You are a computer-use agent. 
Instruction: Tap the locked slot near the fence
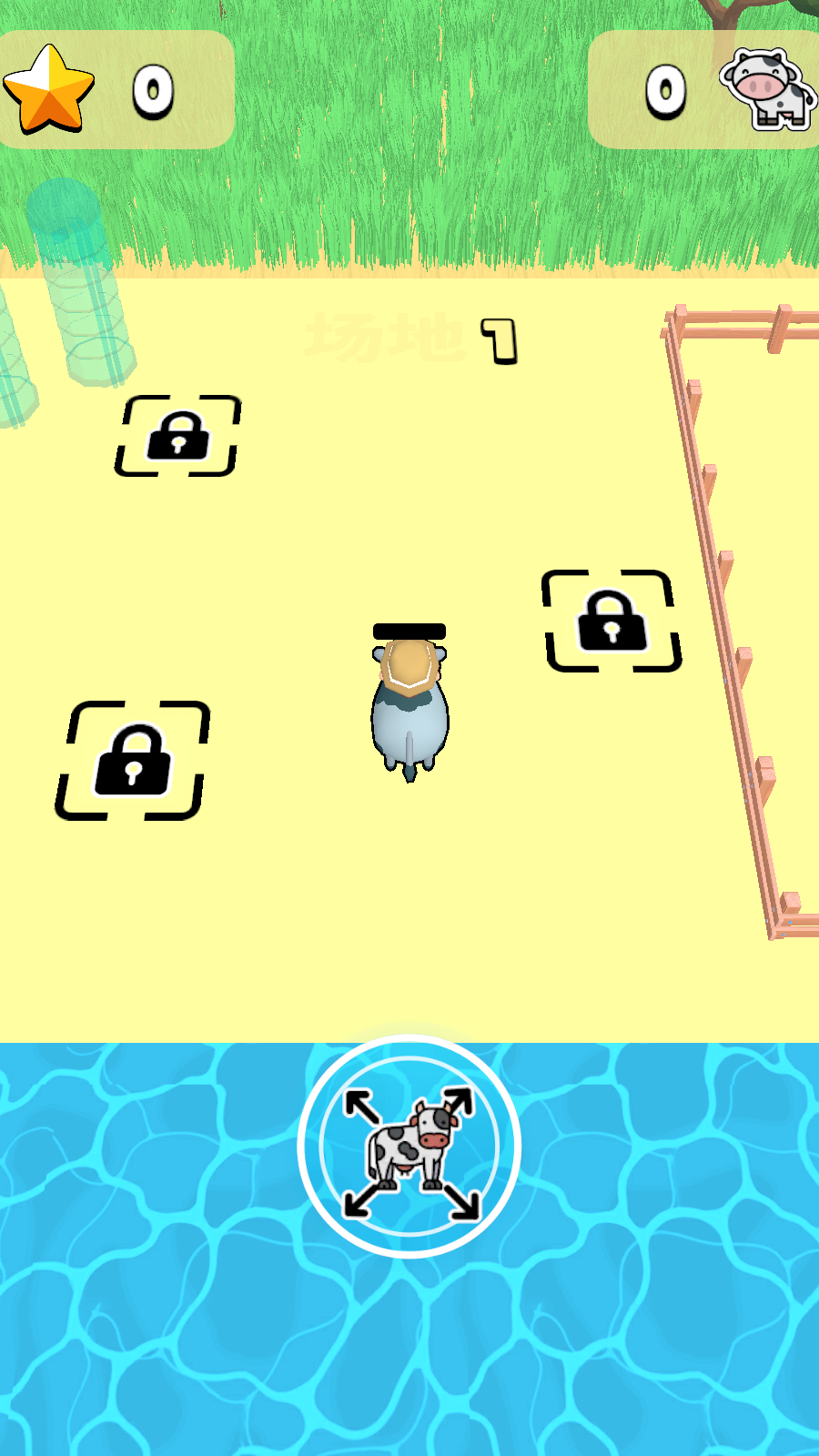click(x=612, y=622)
